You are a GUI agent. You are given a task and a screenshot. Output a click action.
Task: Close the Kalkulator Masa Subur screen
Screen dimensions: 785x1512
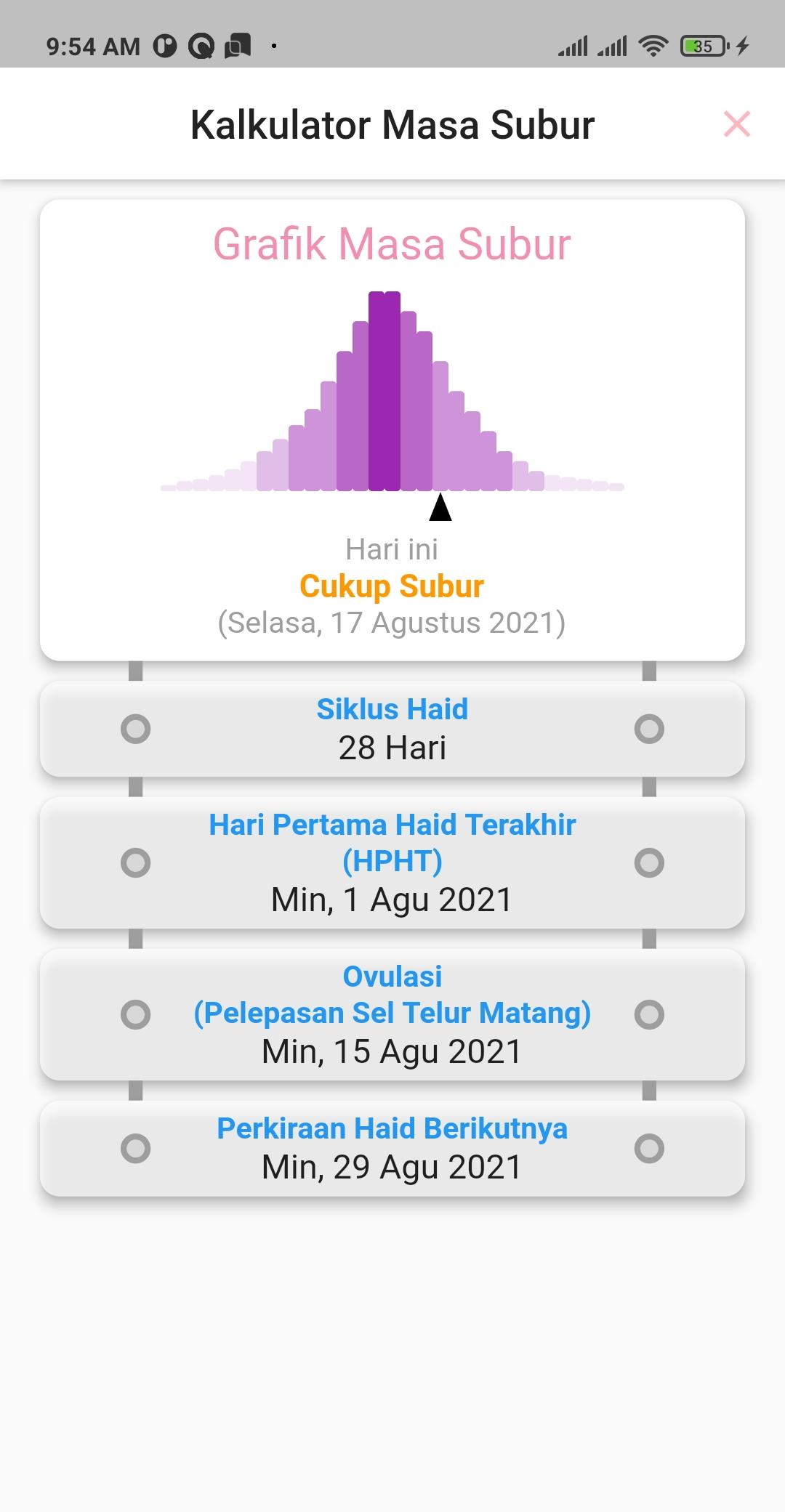coord(736,124)
